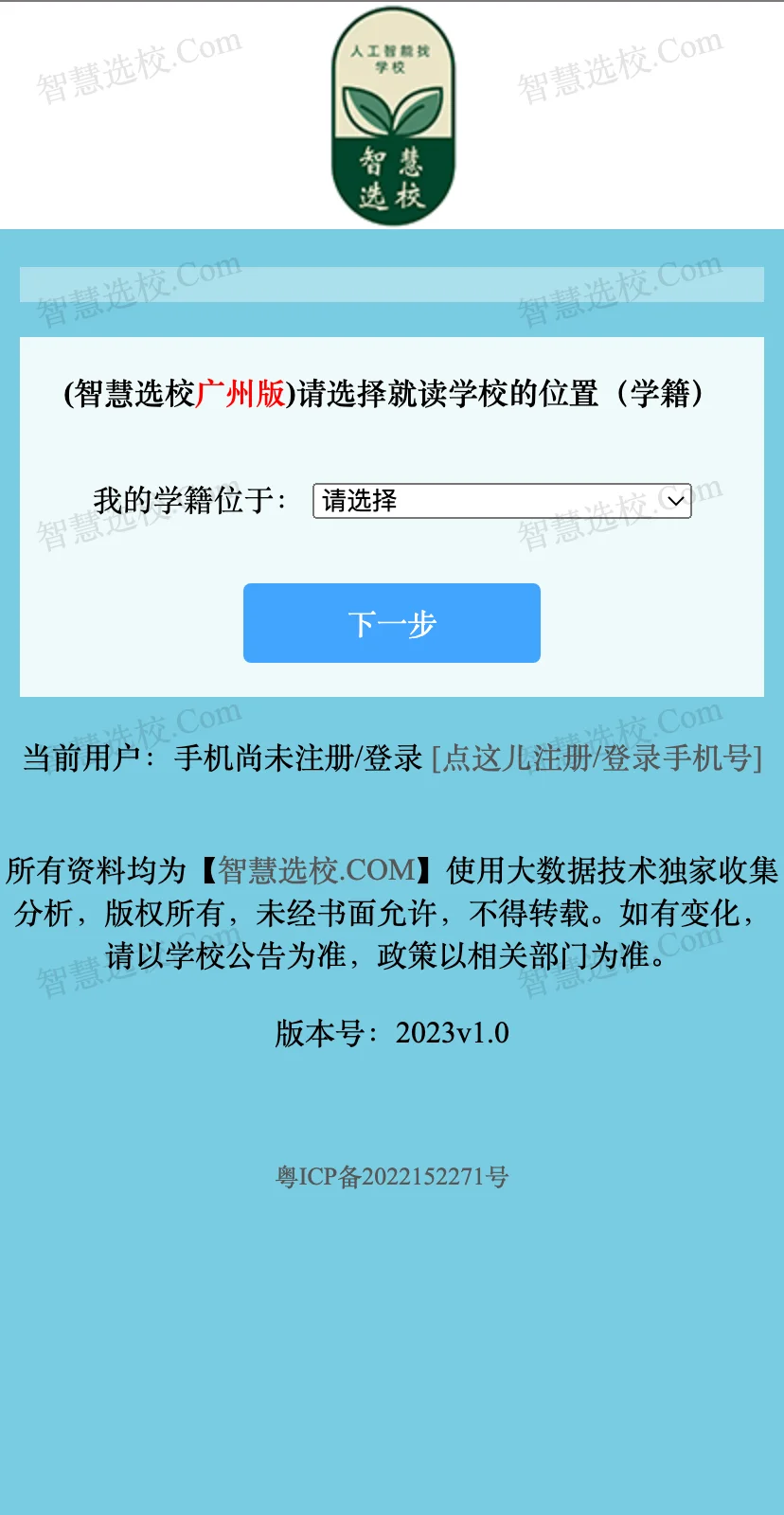Open the 点这儿注册/登录手机号 link
This screenshot has width=784, height=1515.
(x=597, y=758)
